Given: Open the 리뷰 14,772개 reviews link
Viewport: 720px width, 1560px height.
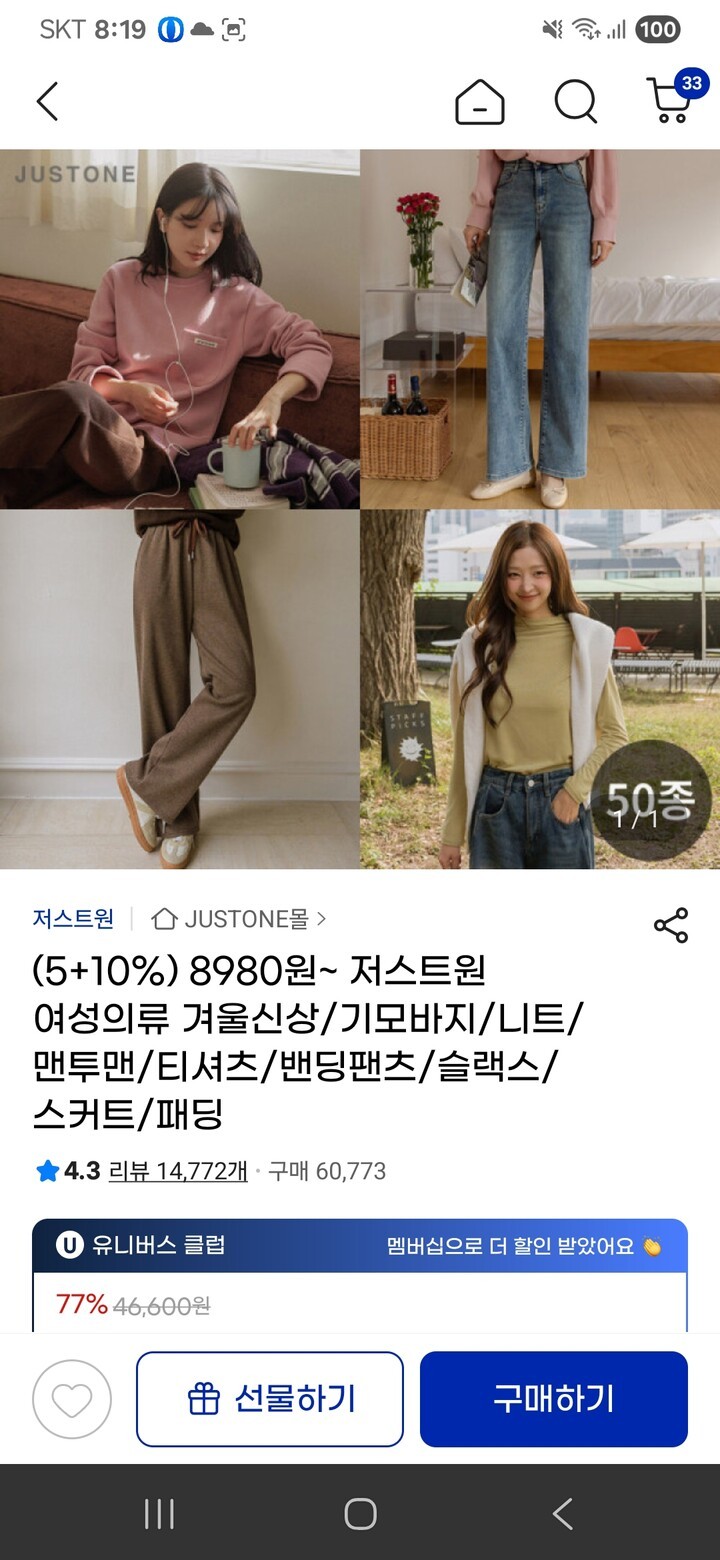Looking at the screenshot, I should [178, 1171].
